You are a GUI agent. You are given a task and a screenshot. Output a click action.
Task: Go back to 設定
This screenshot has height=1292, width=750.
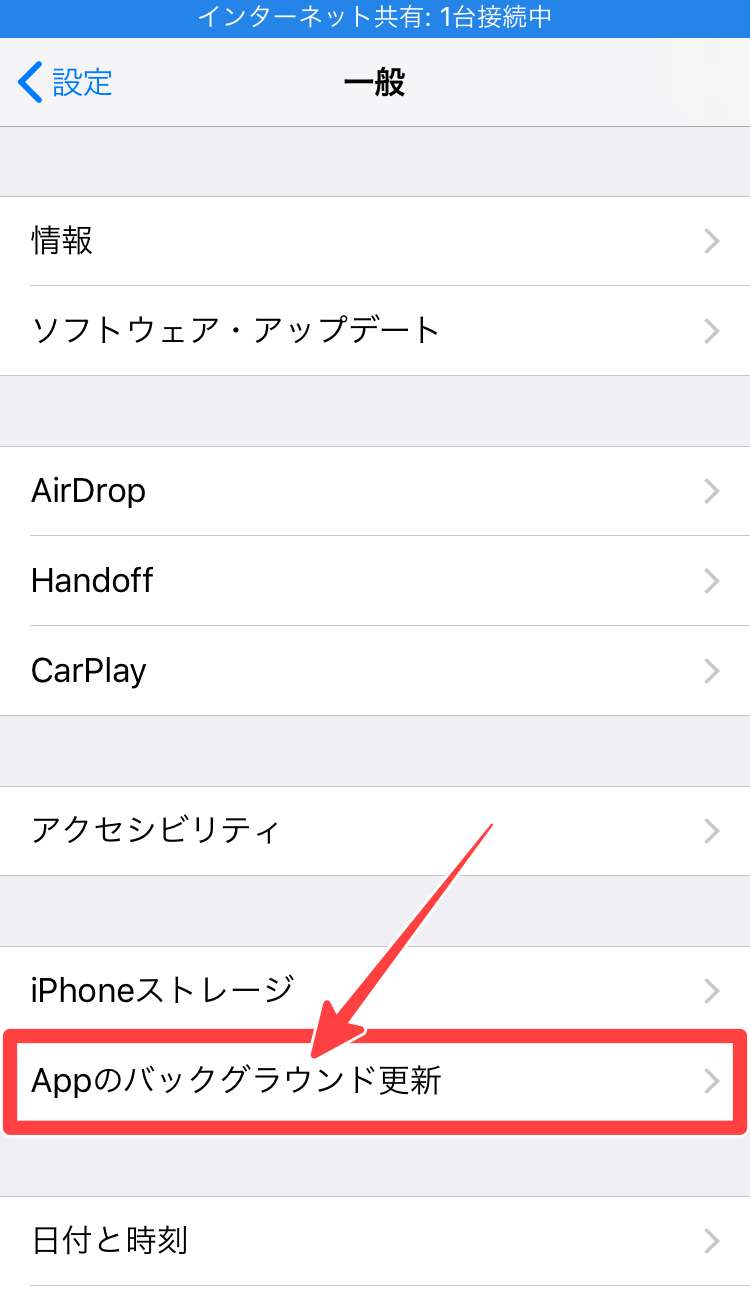(x=66, y=82)
